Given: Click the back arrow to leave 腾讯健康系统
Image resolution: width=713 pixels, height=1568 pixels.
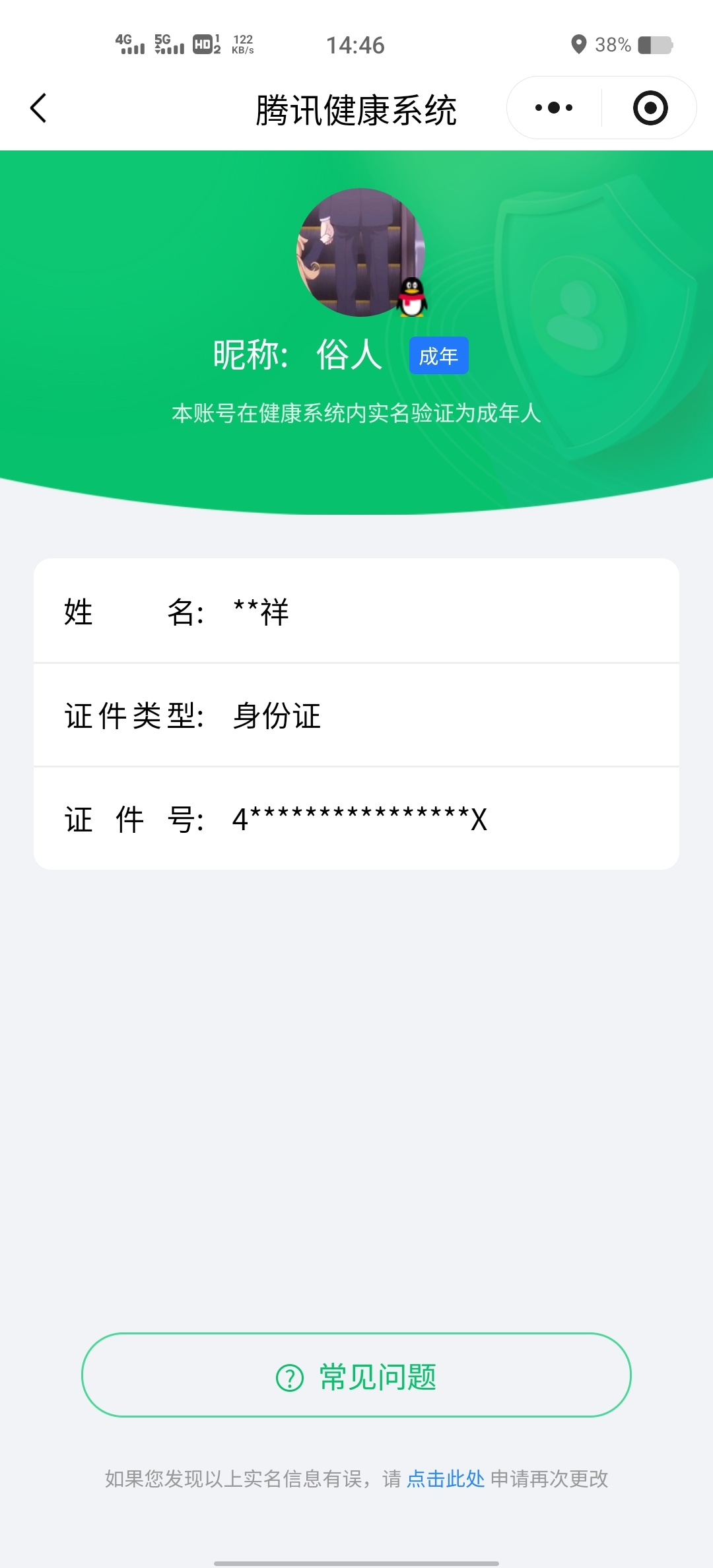Looking at the screenshot, I should coord(38,107).
